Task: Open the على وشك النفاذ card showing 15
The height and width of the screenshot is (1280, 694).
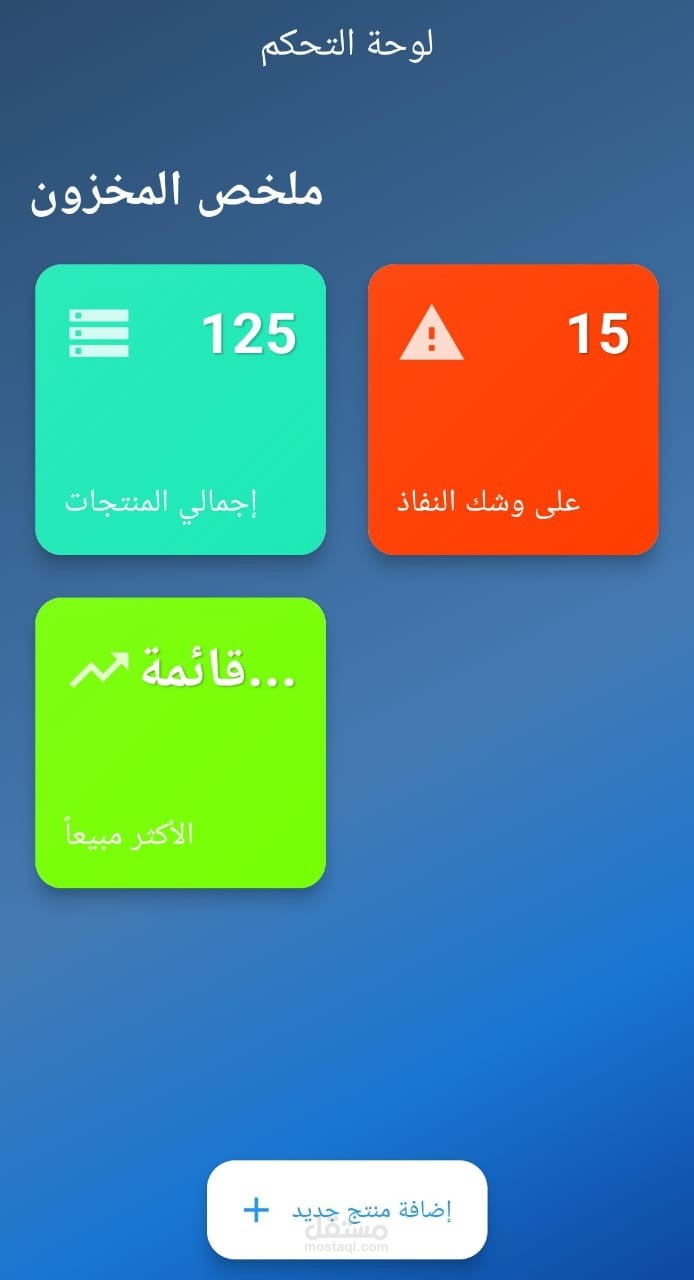Action: [513, 409]
